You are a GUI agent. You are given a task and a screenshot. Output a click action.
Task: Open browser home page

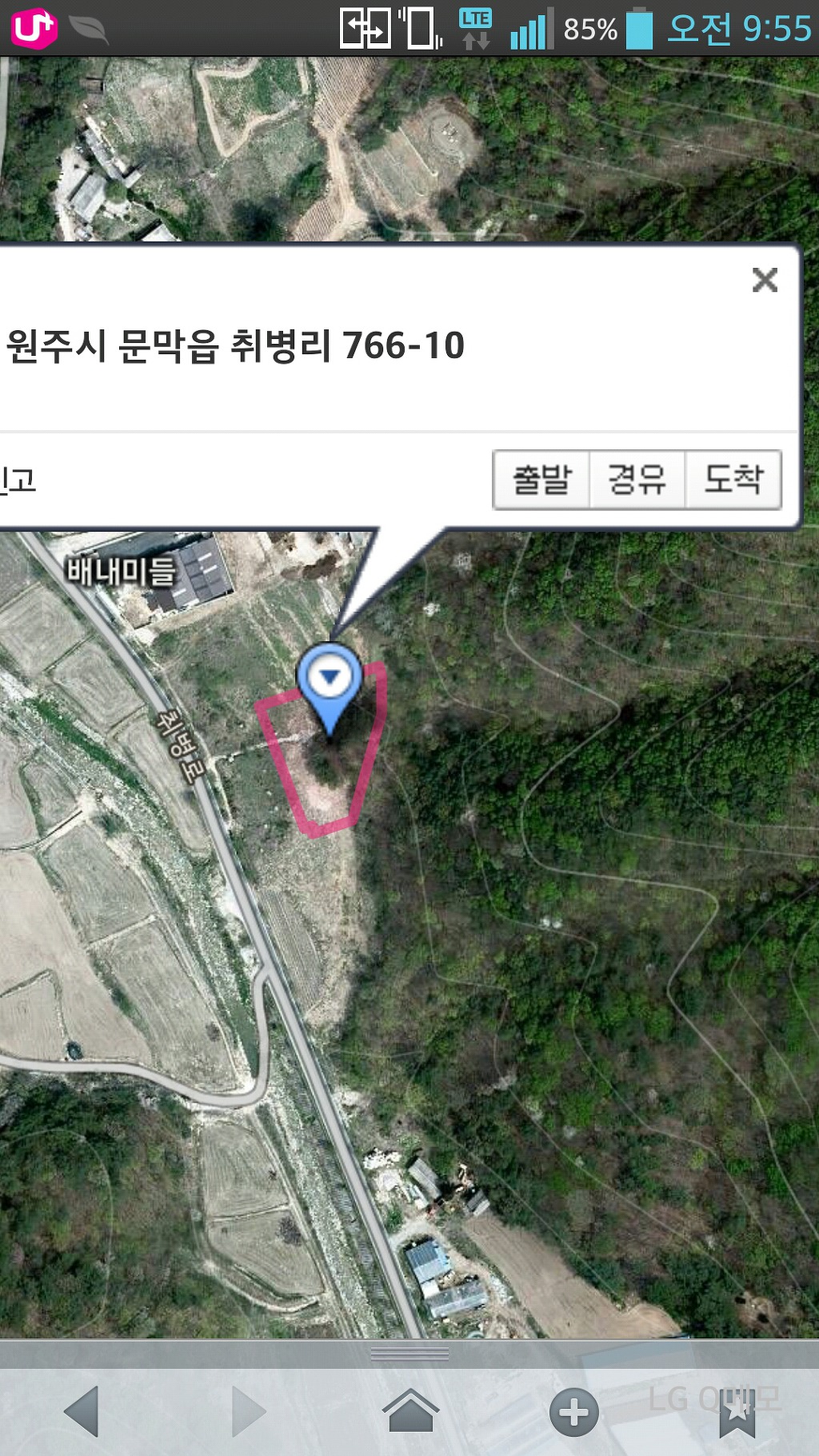click(x=410, y=1411)
